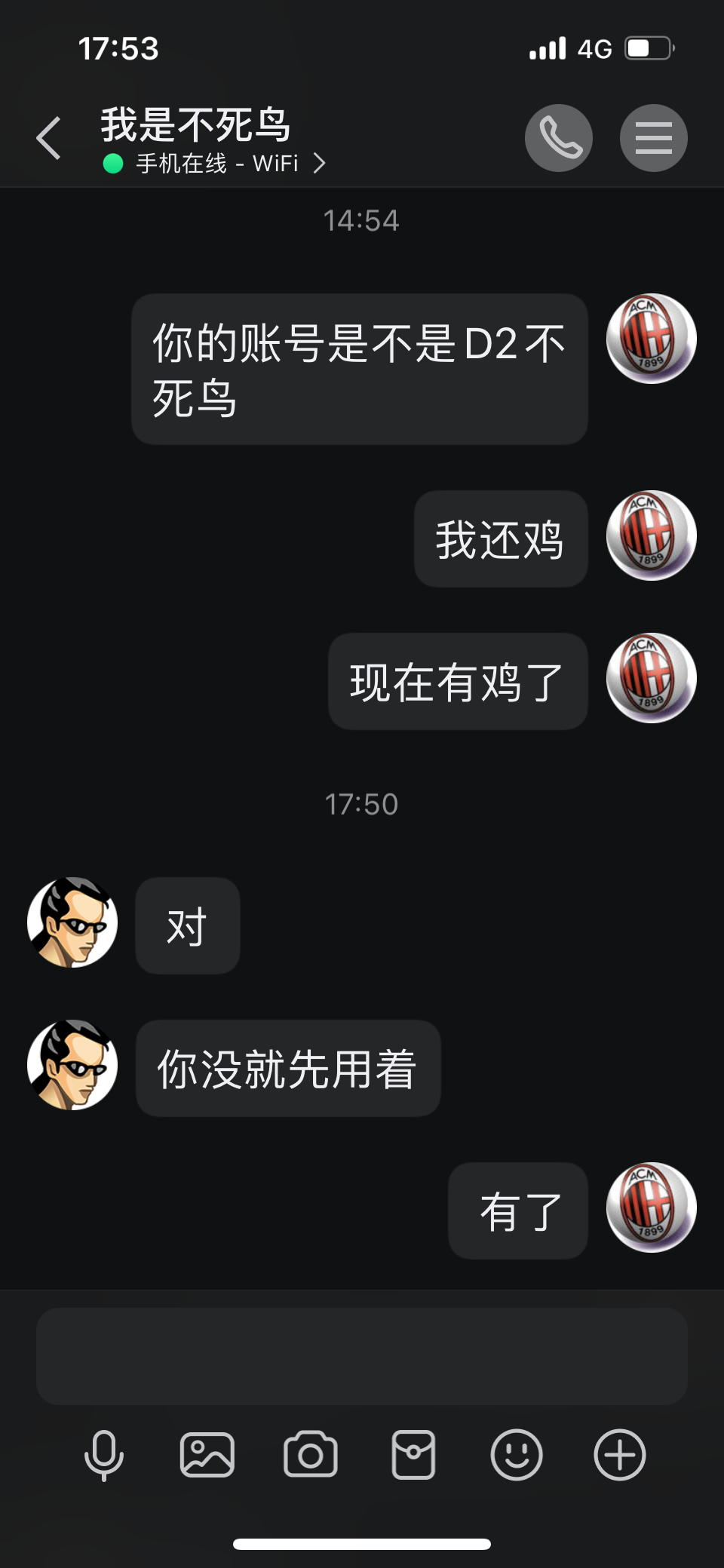Open the photo gallery picker
The image size is (724, 1568).
[x=207, y=1454]
